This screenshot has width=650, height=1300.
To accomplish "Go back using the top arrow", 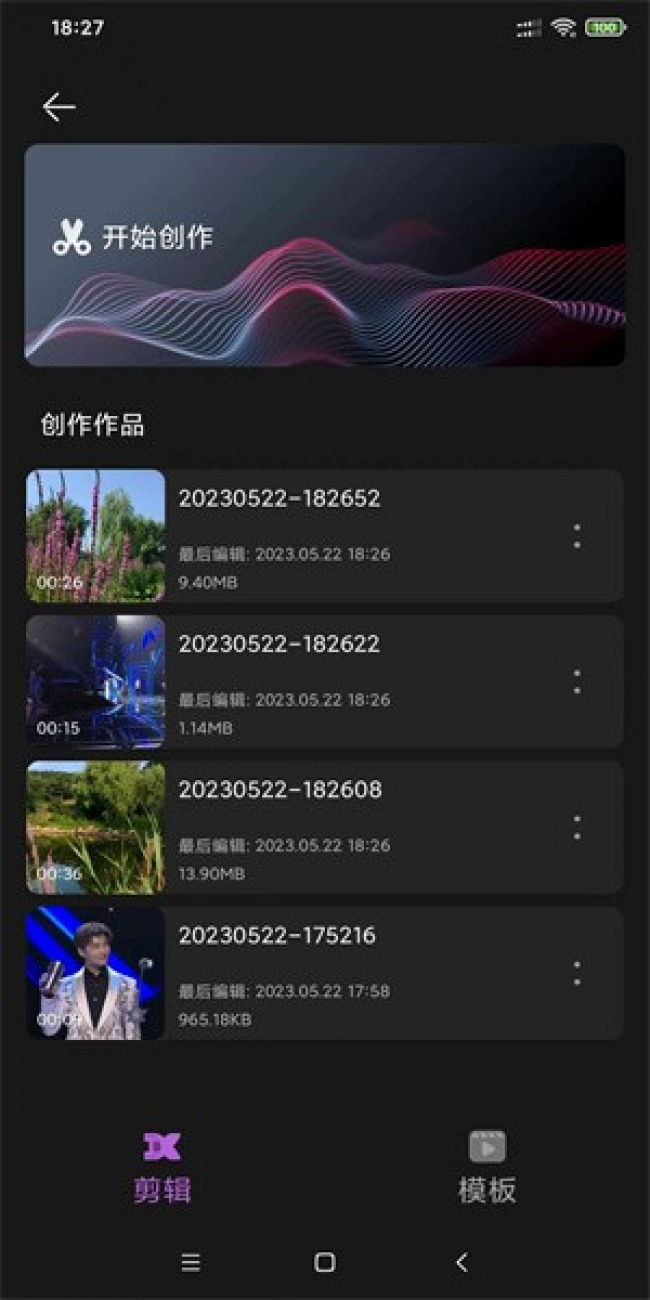I will [x=59, y=107].
